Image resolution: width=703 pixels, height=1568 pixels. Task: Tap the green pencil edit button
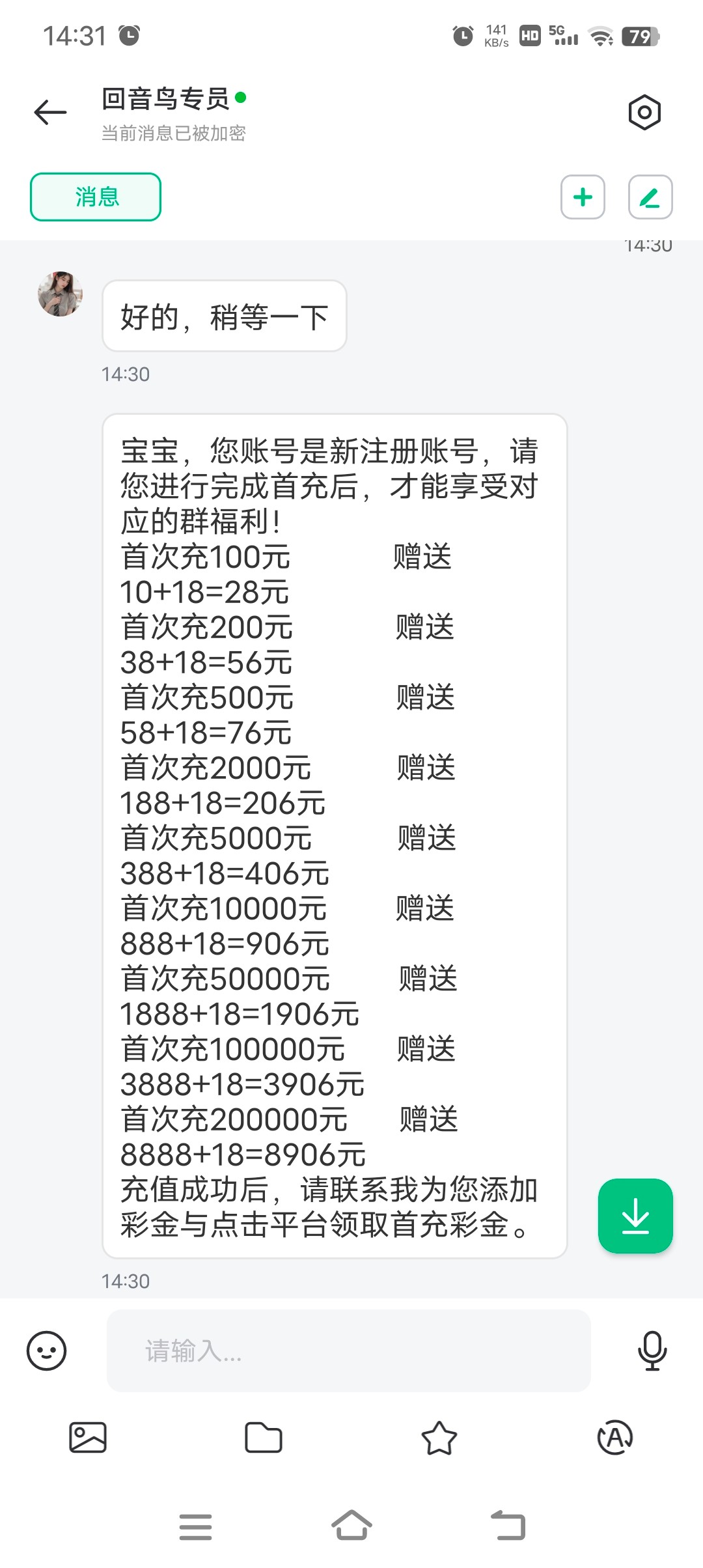click(650, 197)
